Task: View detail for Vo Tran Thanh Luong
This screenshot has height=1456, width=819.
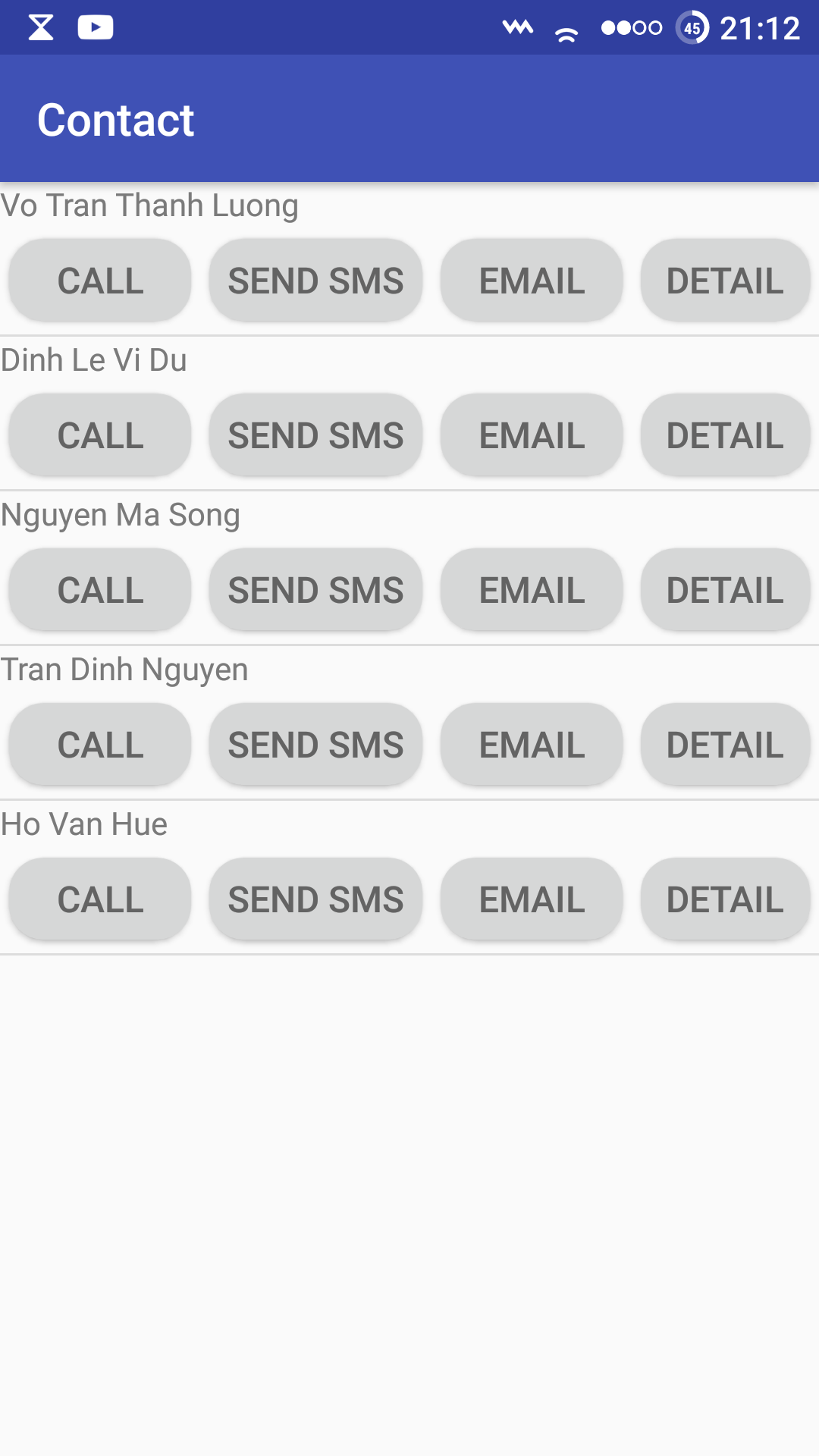Action: pyautogui.click(x=725, y=281)
